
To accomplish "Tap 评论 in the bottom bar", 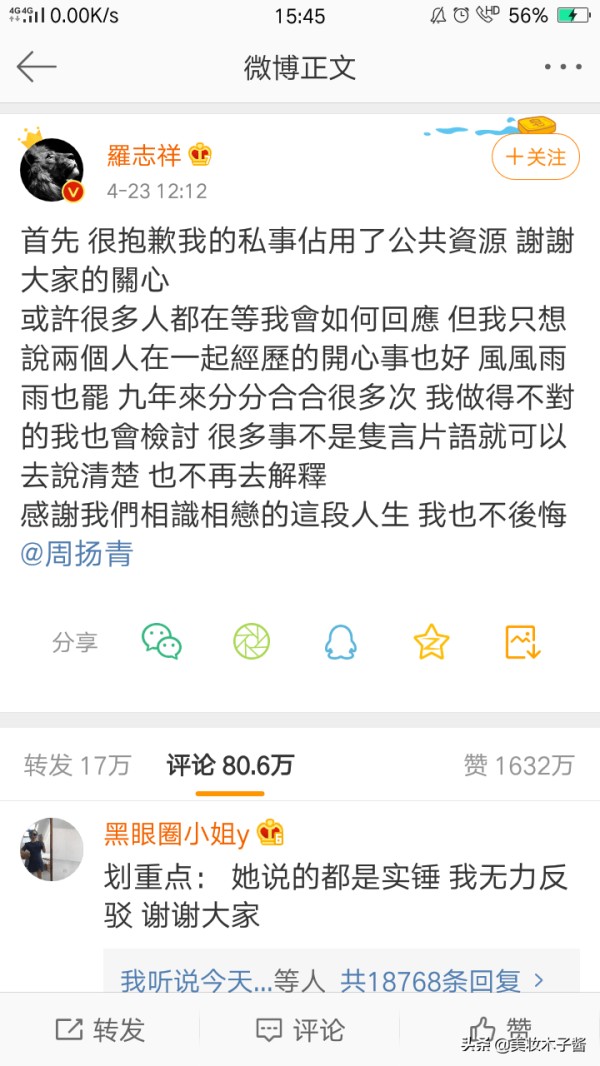I will click(300, 1029).
